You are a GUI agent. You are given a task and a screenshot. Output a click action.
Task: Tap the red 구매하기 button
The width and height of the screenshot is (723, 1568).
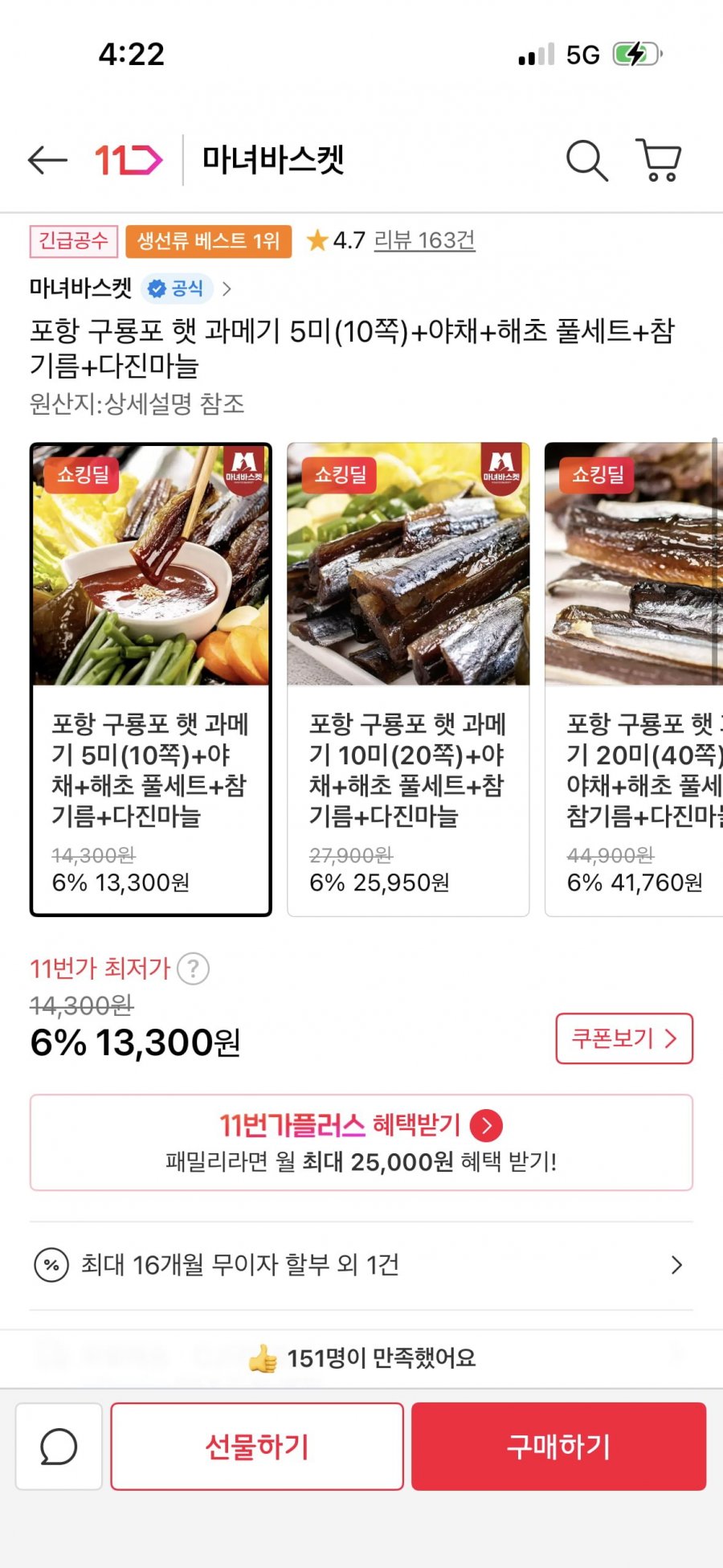558,1447
